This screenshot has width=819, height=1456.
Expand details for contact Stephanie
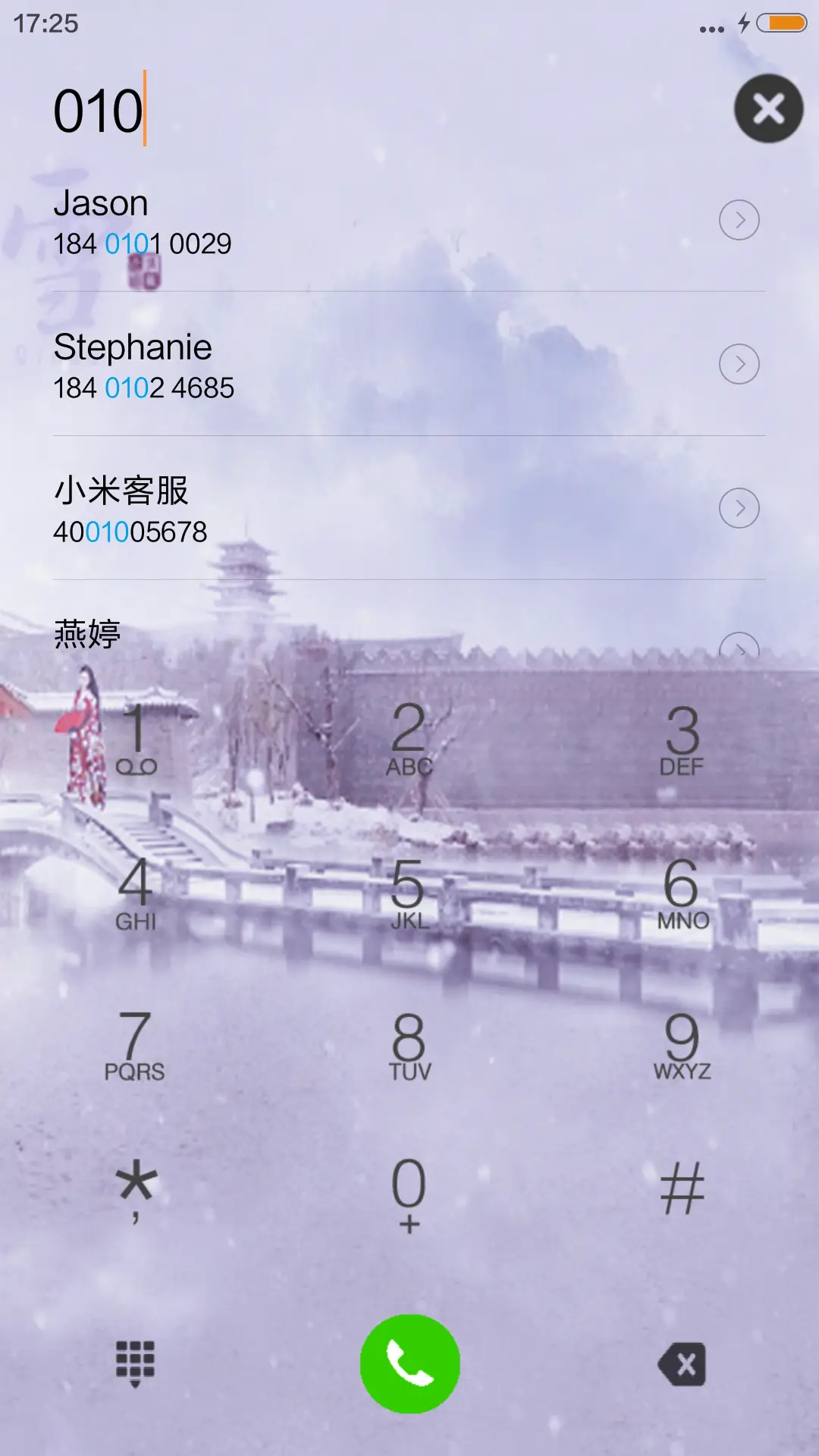[739, 364]
